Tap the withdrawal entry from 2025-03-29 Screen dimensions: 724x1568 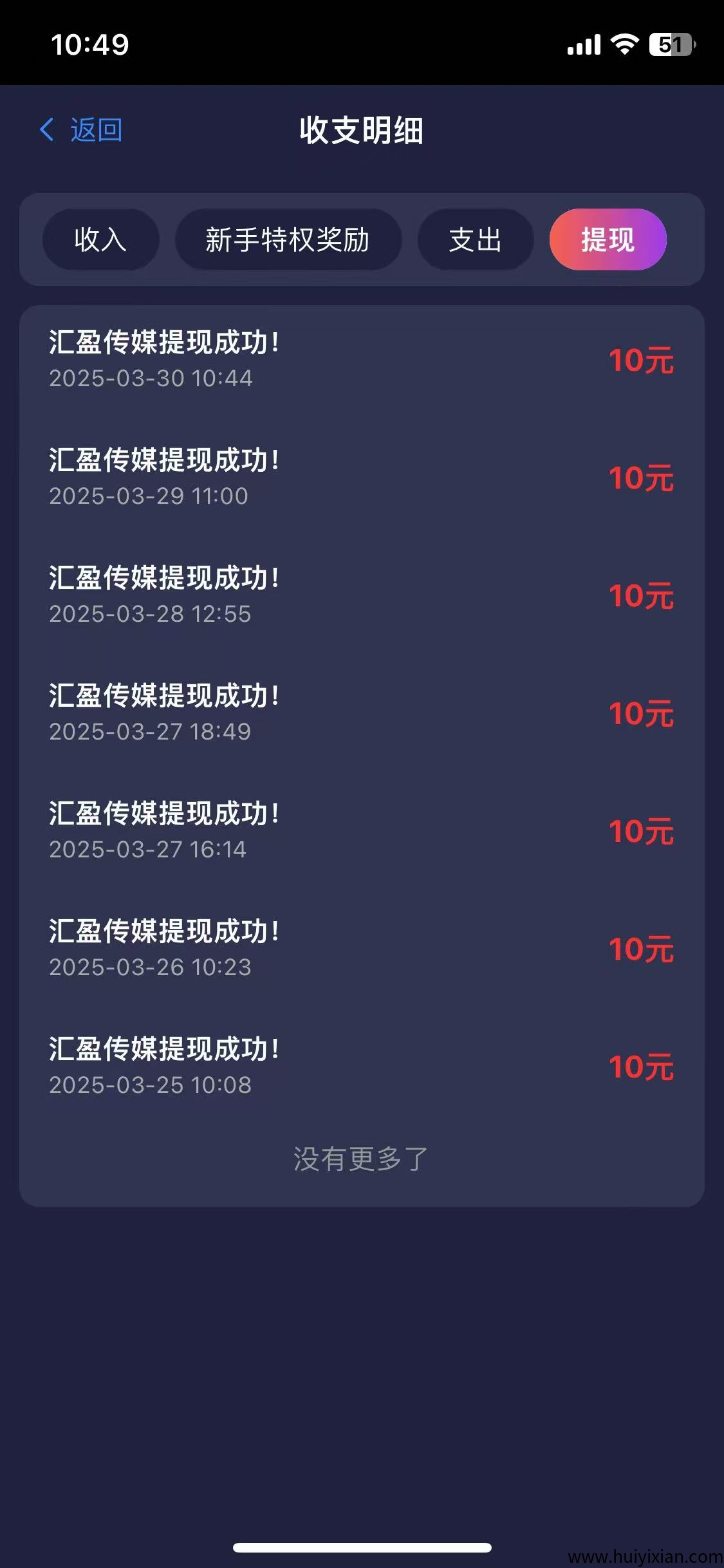(362, 476)
